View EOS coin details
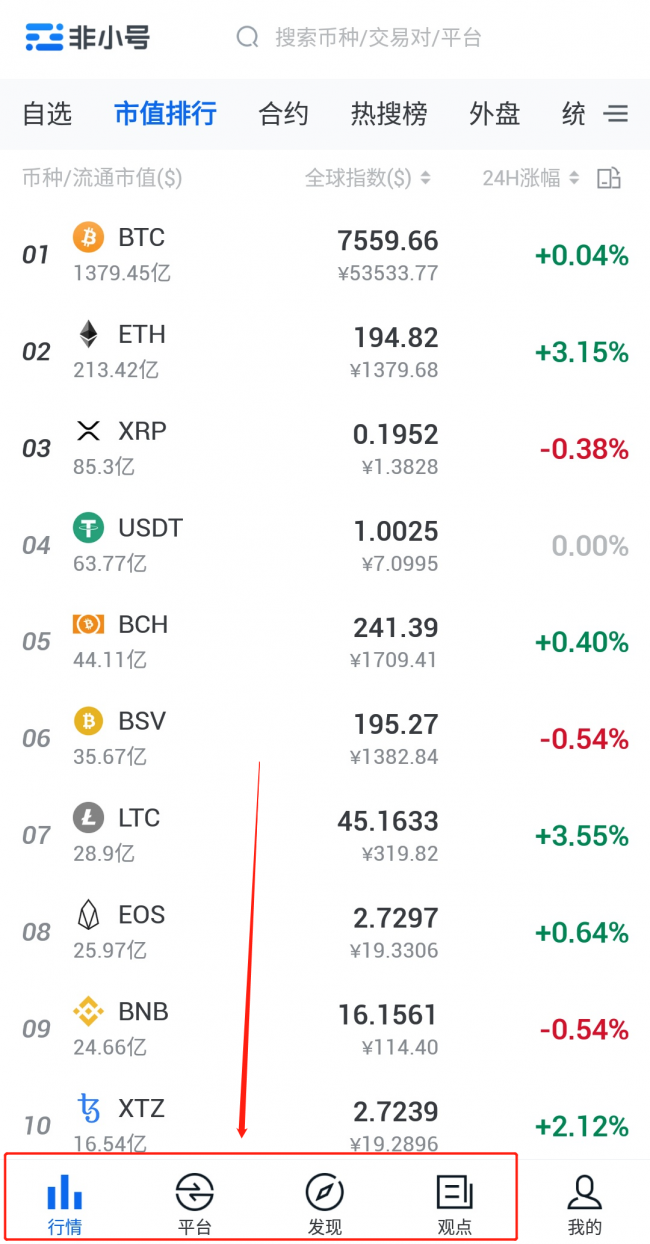The height and width of the screenshot is (1244, 650). pyautogui.click(x=325, y=933)
